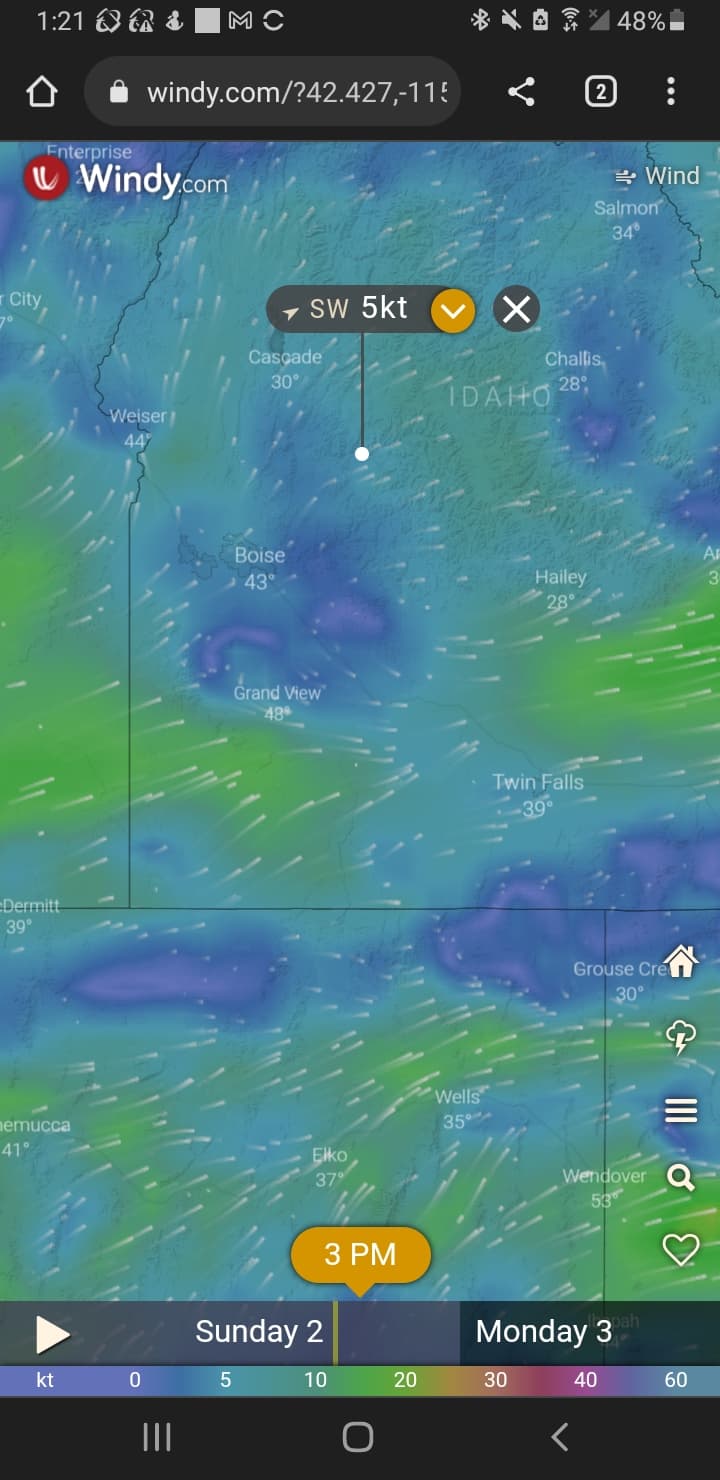Jump to Monday 3 on timeline
This screenshot has width=720, height=1480.
coord(543,1332)
